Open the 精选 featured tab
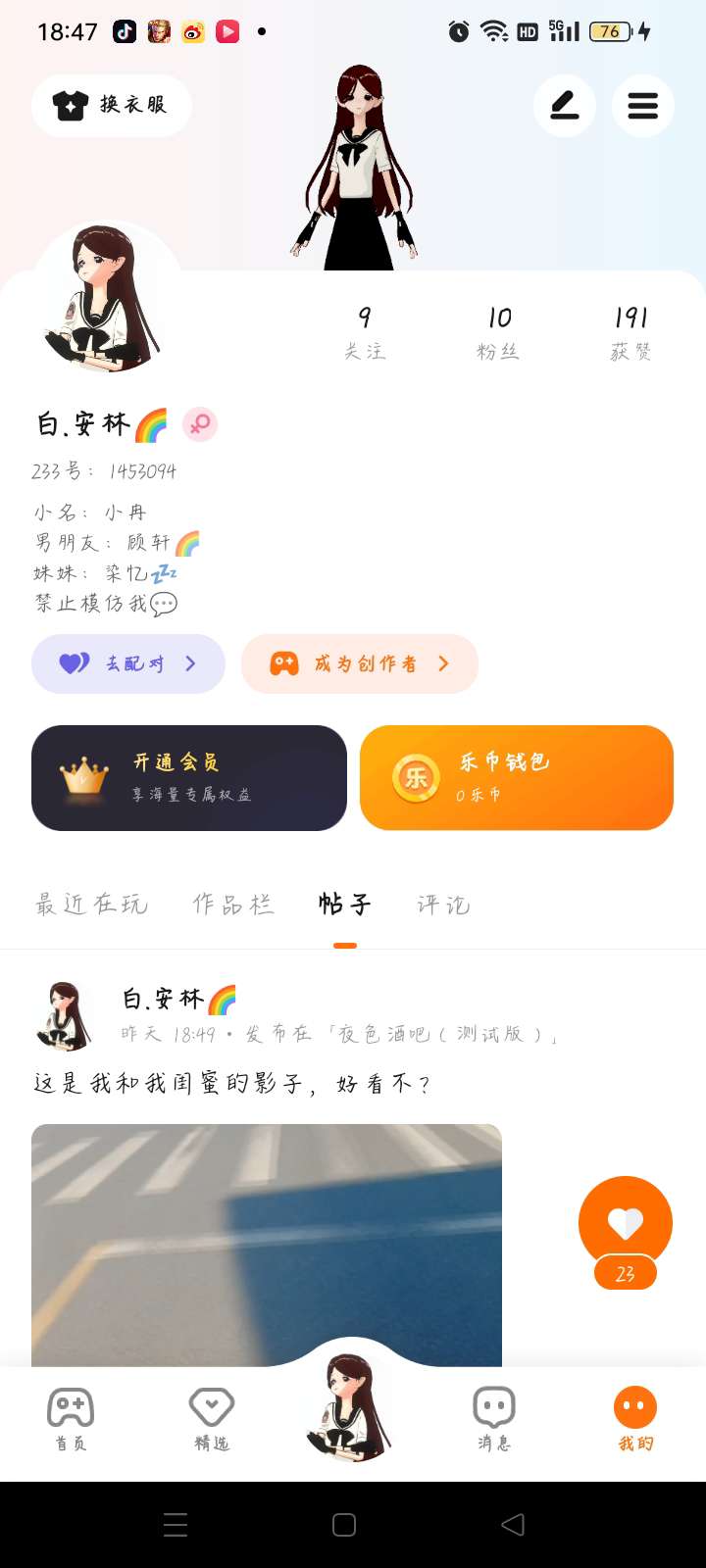 pyautogui.click(x=212, y=1419)
